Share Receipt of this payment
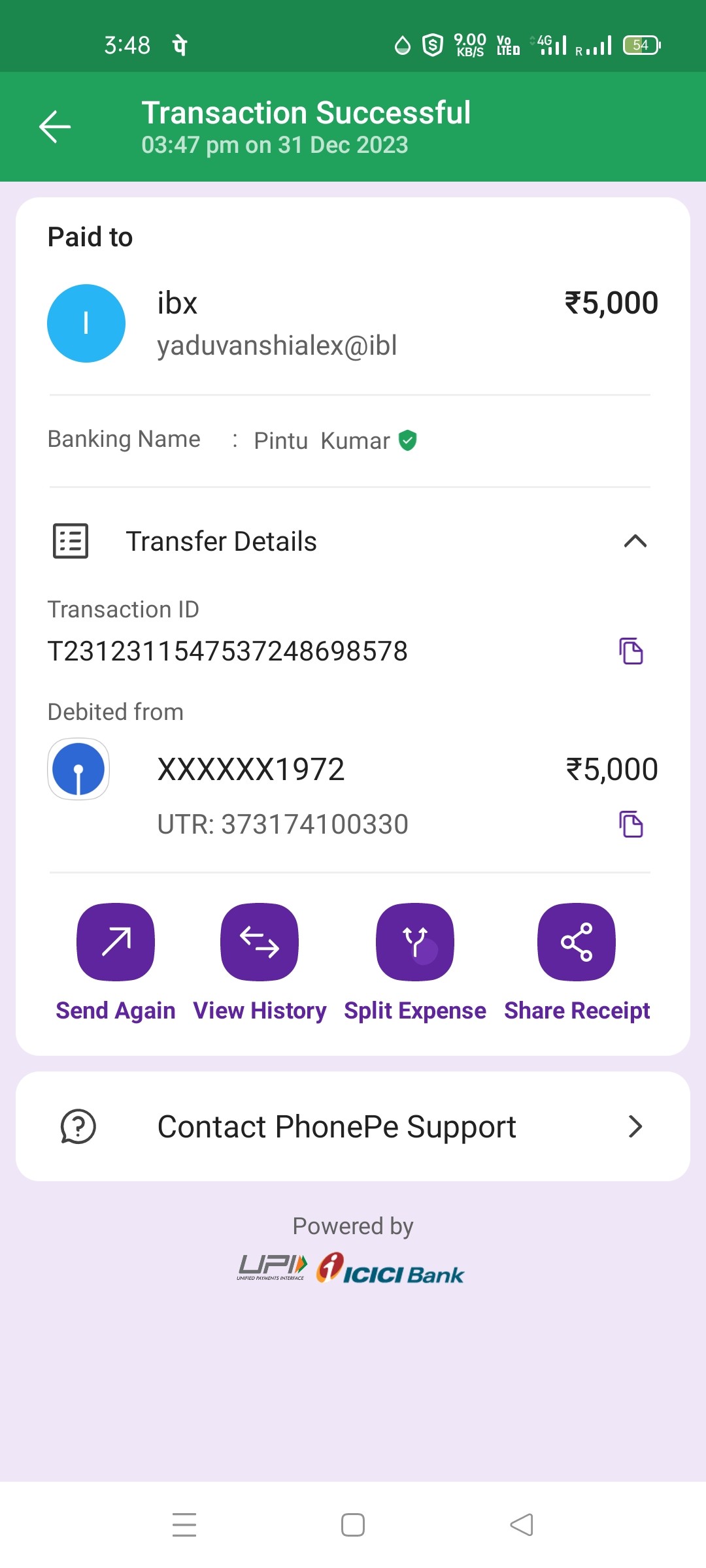Screen dimensions: 706x1568 coord(577,942)
